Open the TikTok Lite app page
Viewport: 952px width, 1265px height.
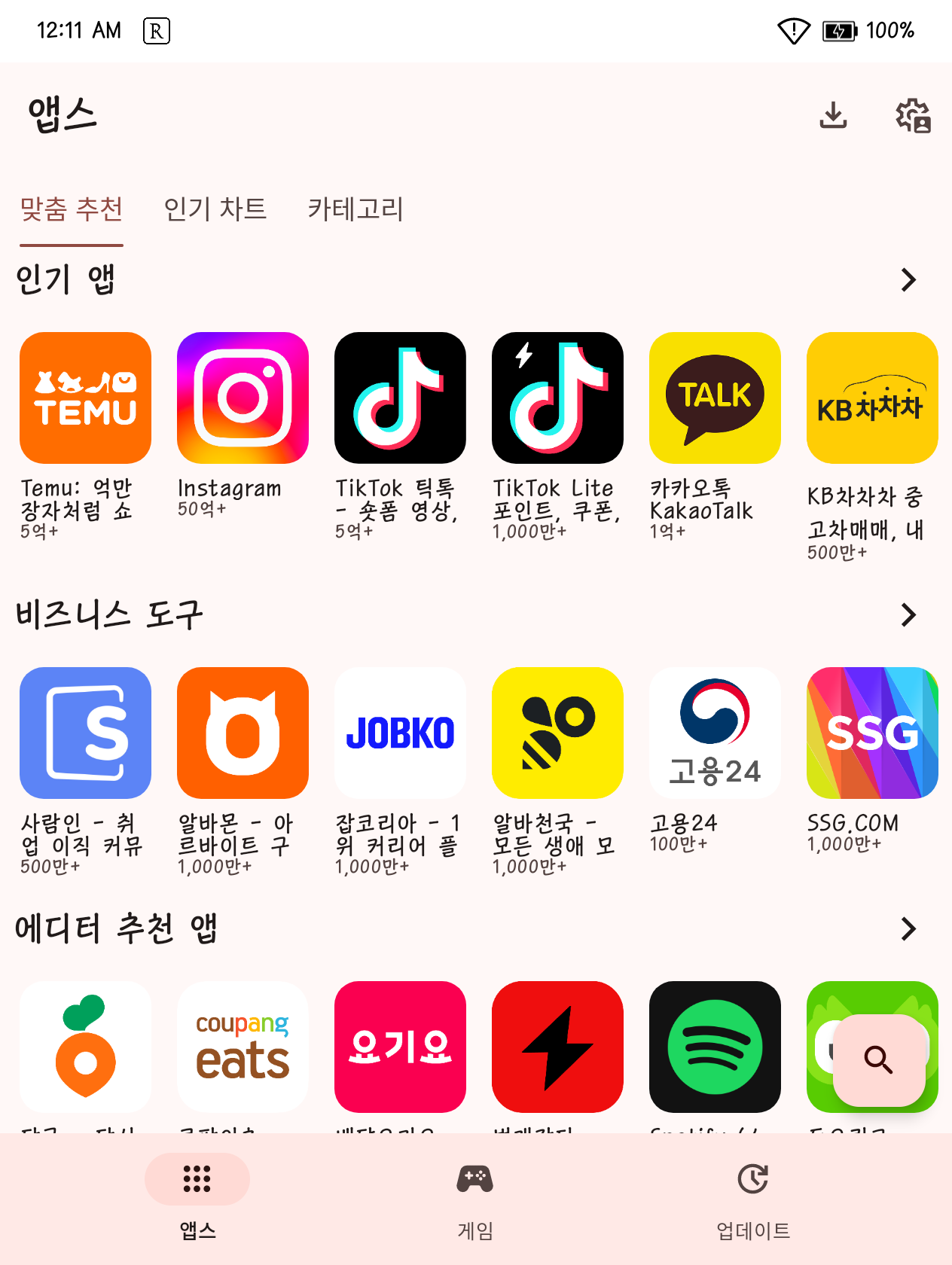pyautogui.click(x=557, y=398)
